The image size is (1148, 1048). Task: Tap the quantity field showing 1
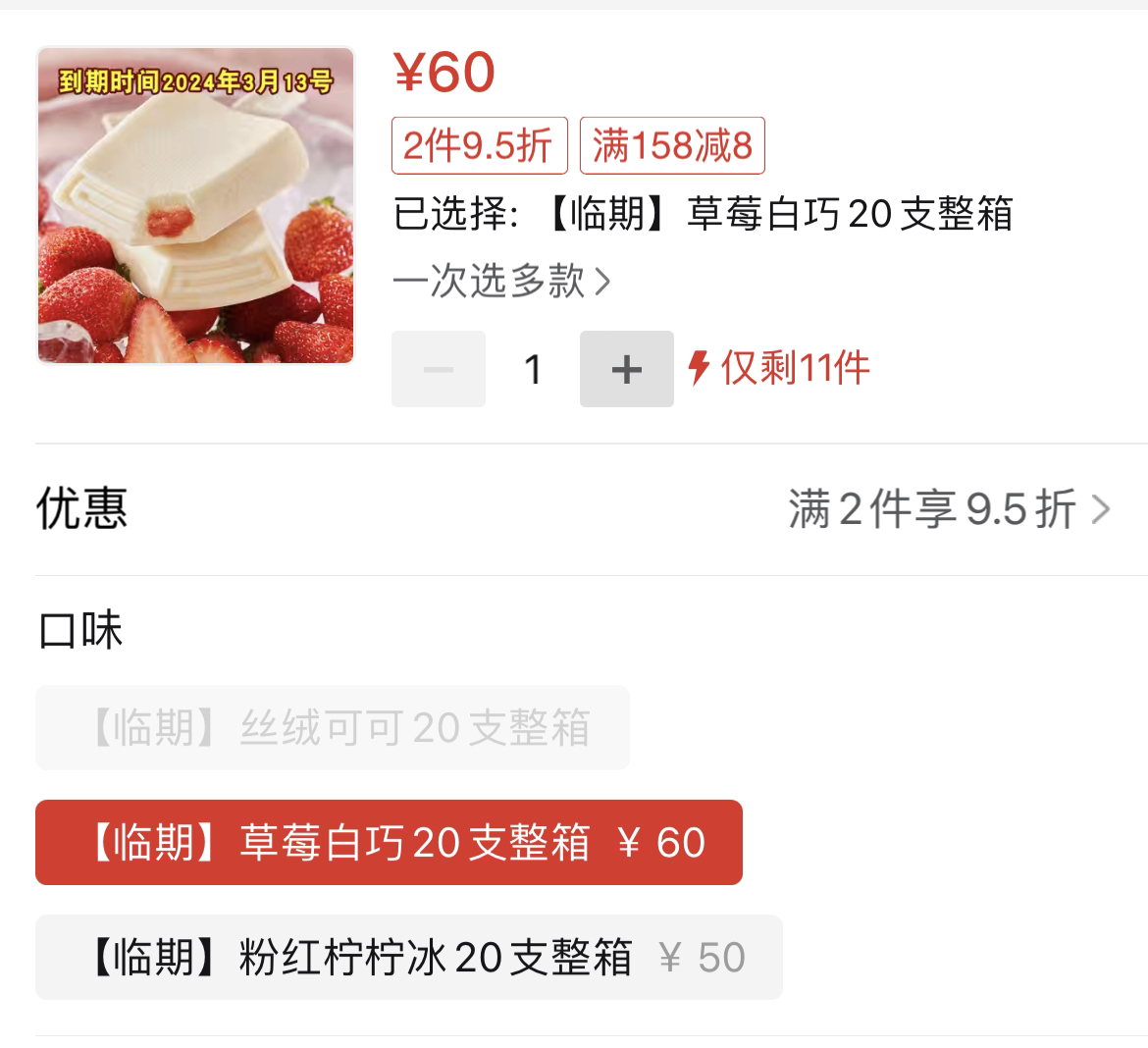(x=533, y=369)
